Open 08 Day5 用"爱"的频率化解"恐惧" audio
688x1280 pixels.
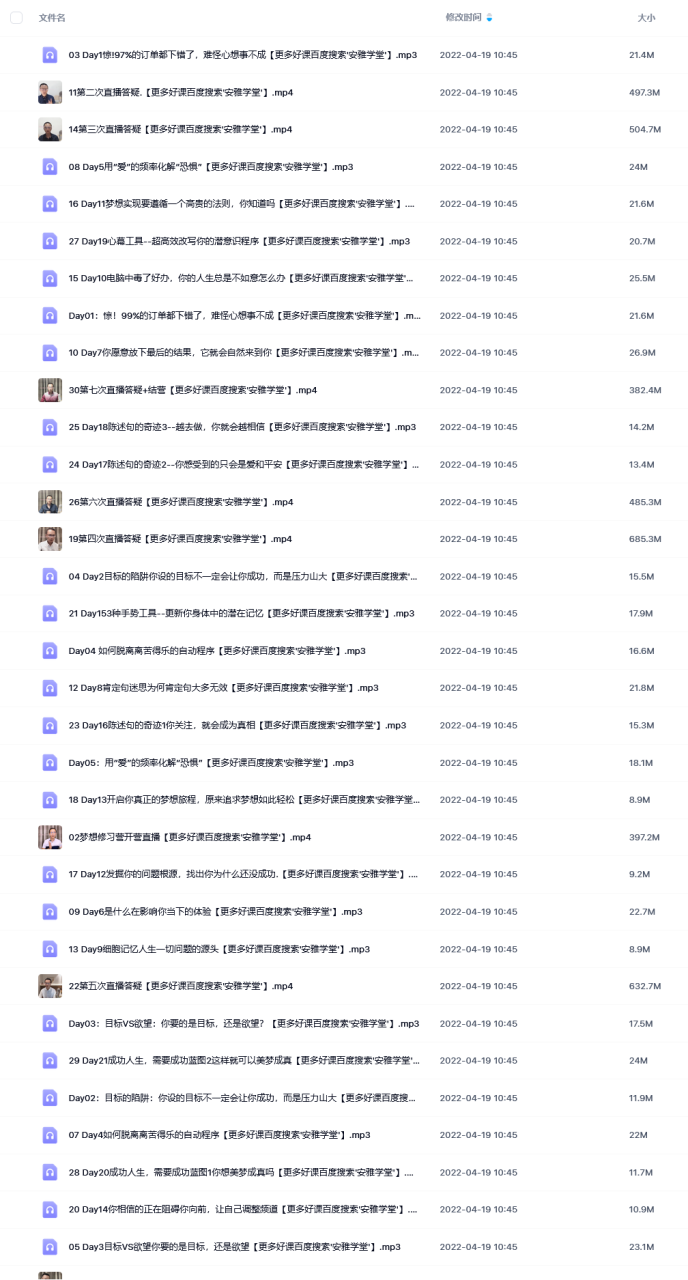click(210, 167)
